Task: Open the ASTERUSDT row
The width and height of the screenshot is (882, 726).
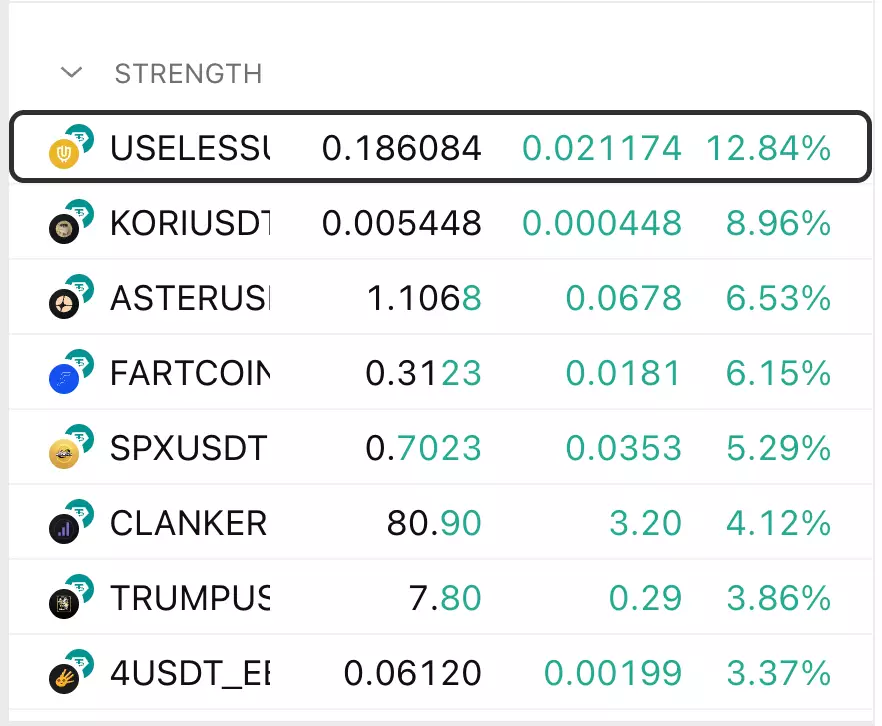Action: pos(189,298)
